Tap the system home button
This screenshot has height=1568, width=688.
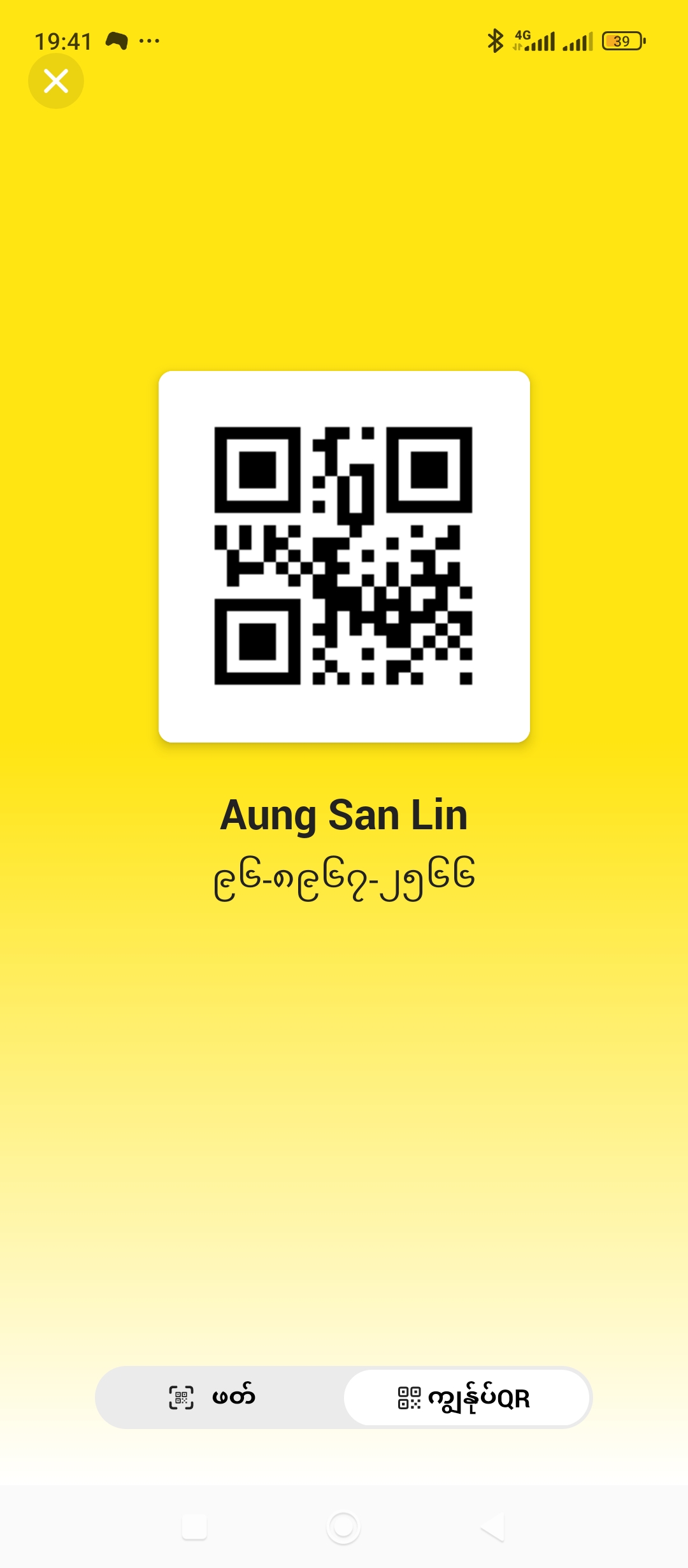(x=343, y=1527)
